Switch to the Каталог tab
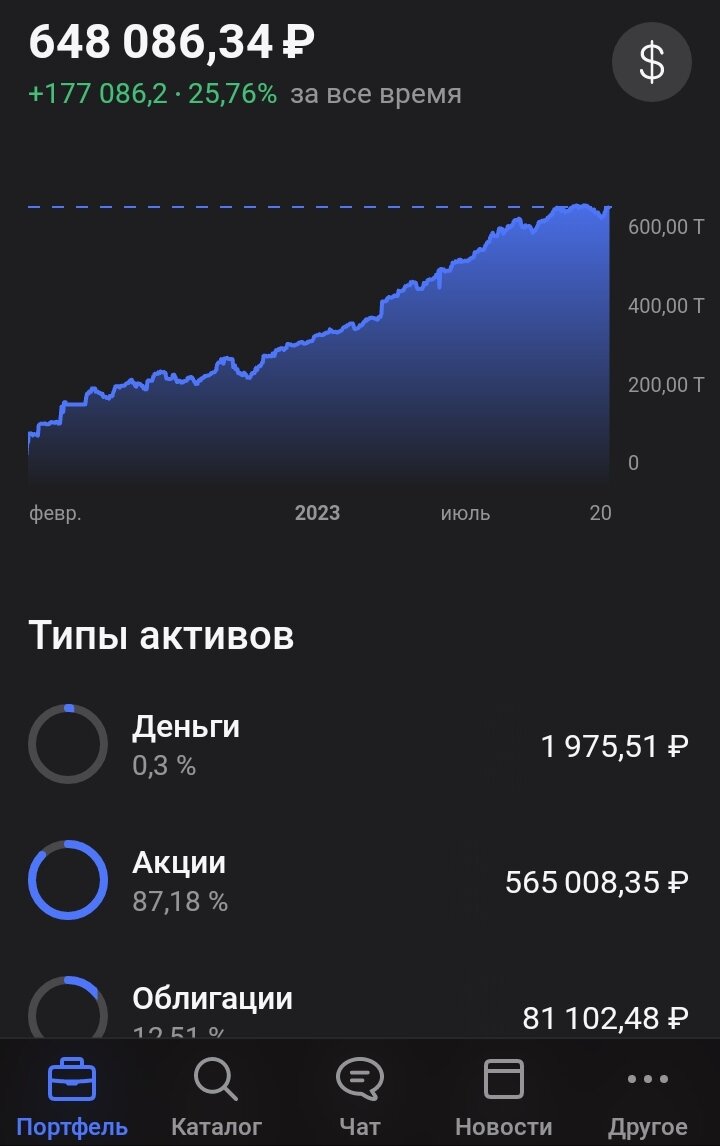The width and height of the screenshot is (720, 1146). (x=216, y=1098)
